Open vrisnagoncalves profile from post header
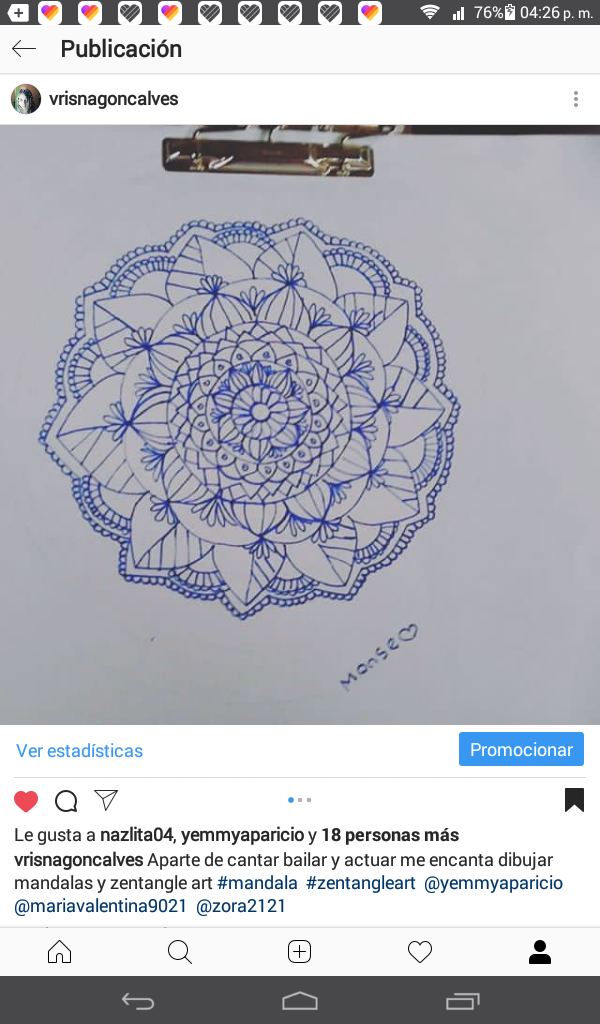 (x=113, y=99)
